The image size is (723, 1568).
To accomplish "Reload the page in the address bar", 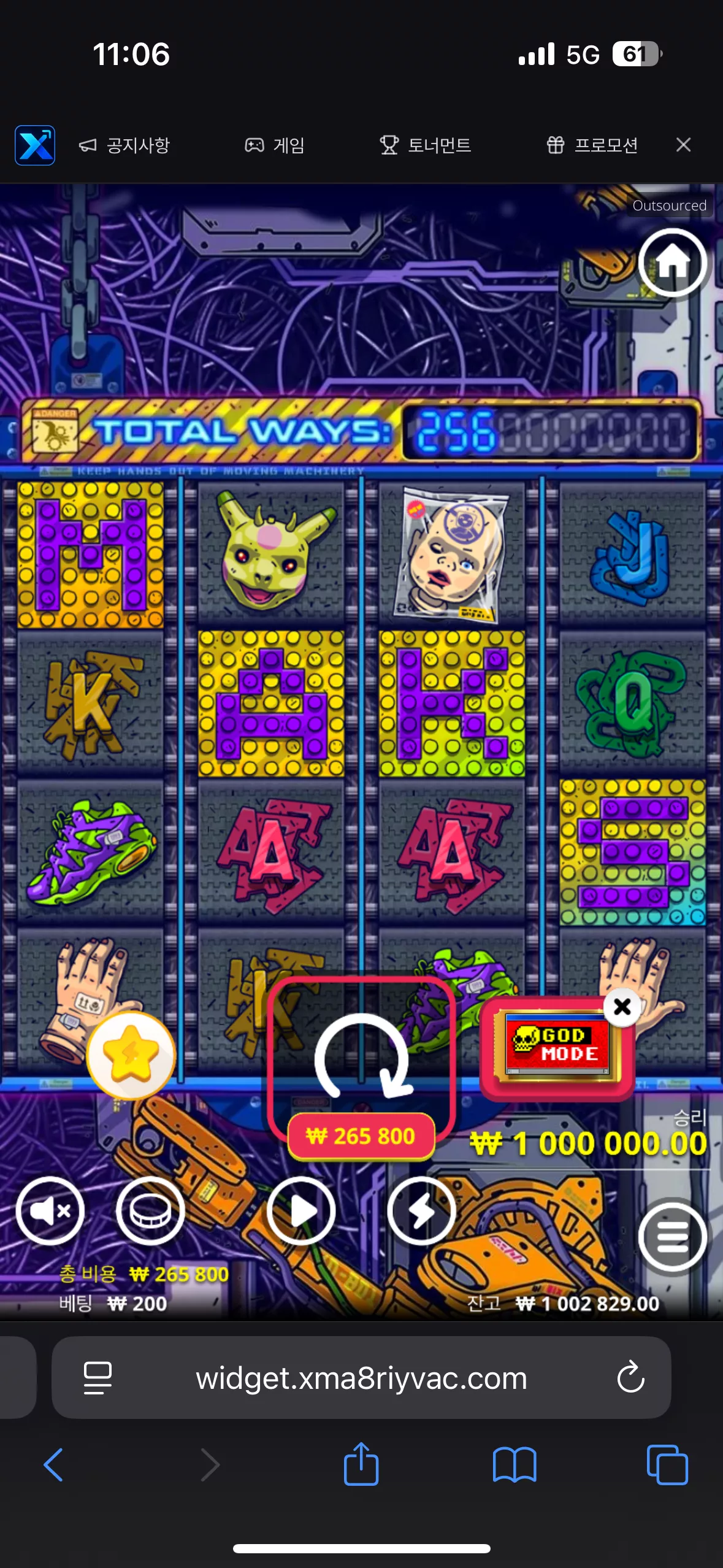I will [x=630, y=1378].
